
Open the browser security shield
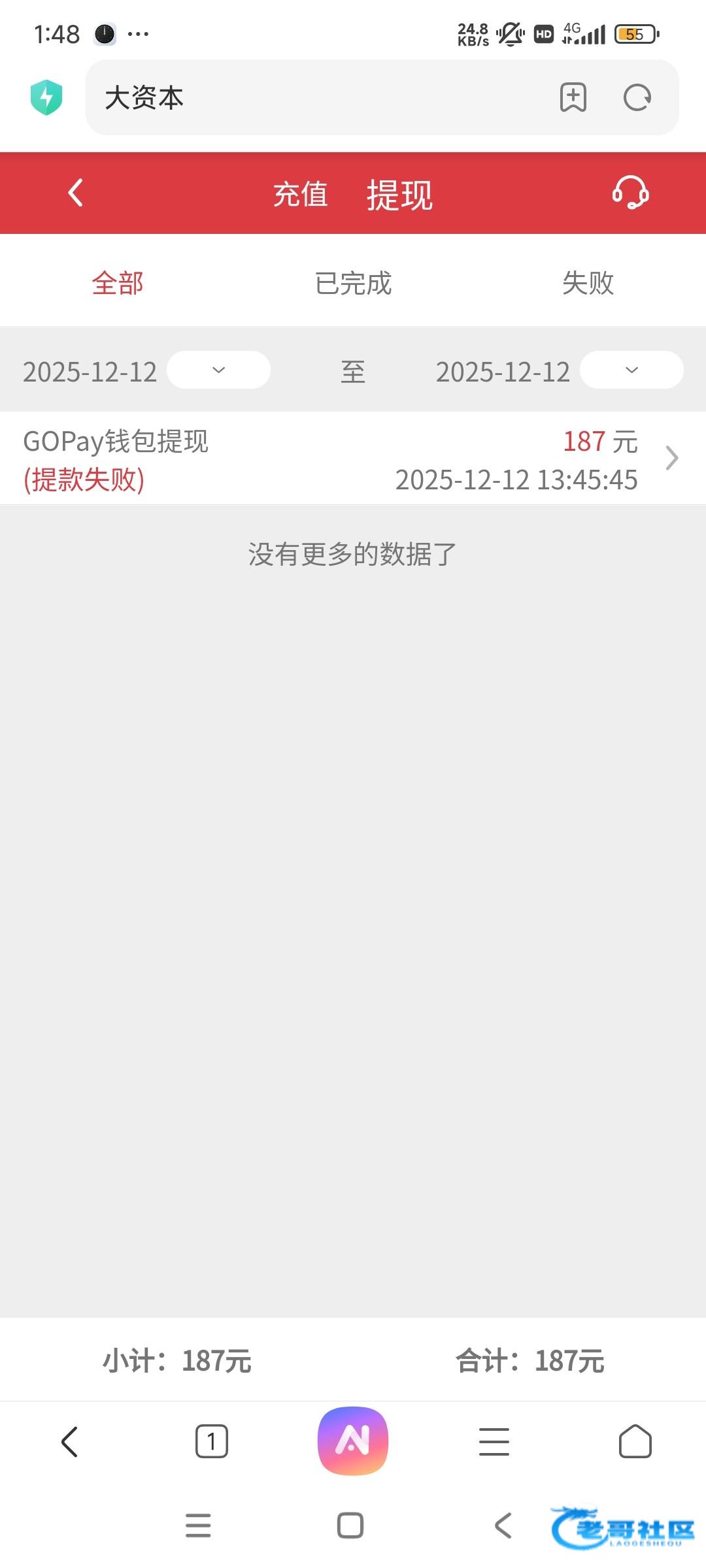pos(46,97)
